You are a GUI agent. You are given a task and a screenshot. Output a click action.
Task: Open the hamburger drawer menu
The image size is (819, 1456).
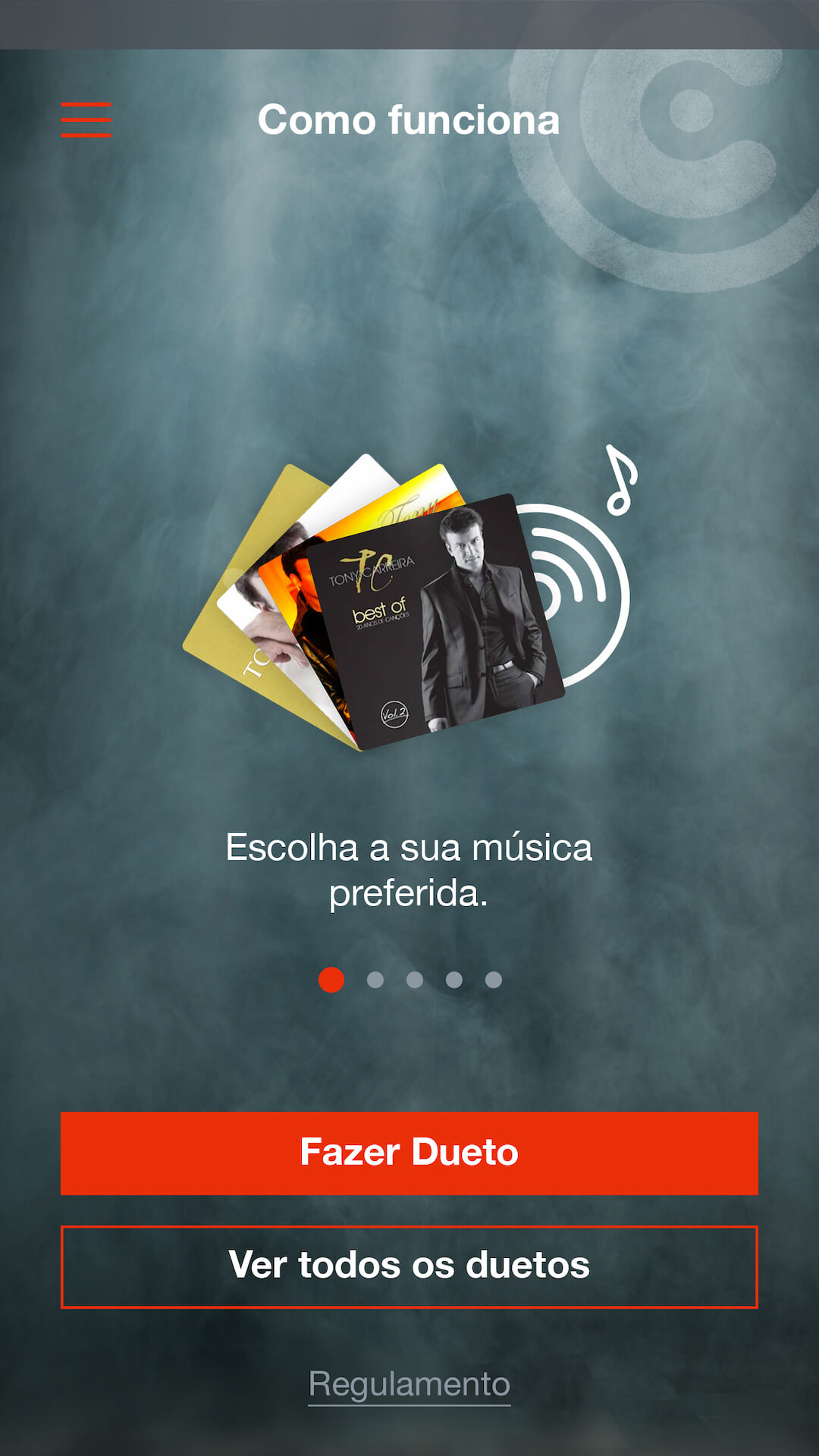(x=86, y=120)
